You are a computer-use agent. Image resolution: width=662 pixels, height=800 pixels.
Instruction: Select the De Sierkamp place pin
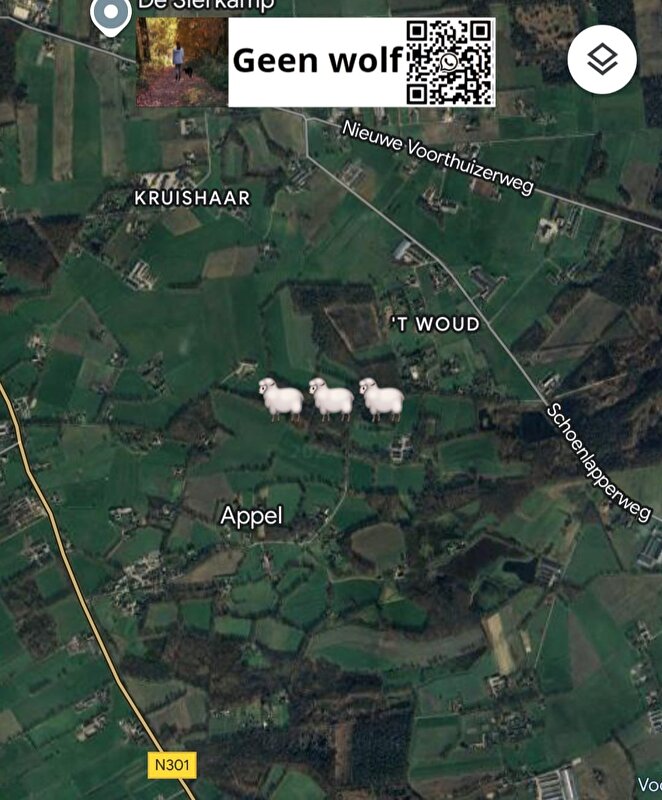pyautogui.click(x=109, y=14)
